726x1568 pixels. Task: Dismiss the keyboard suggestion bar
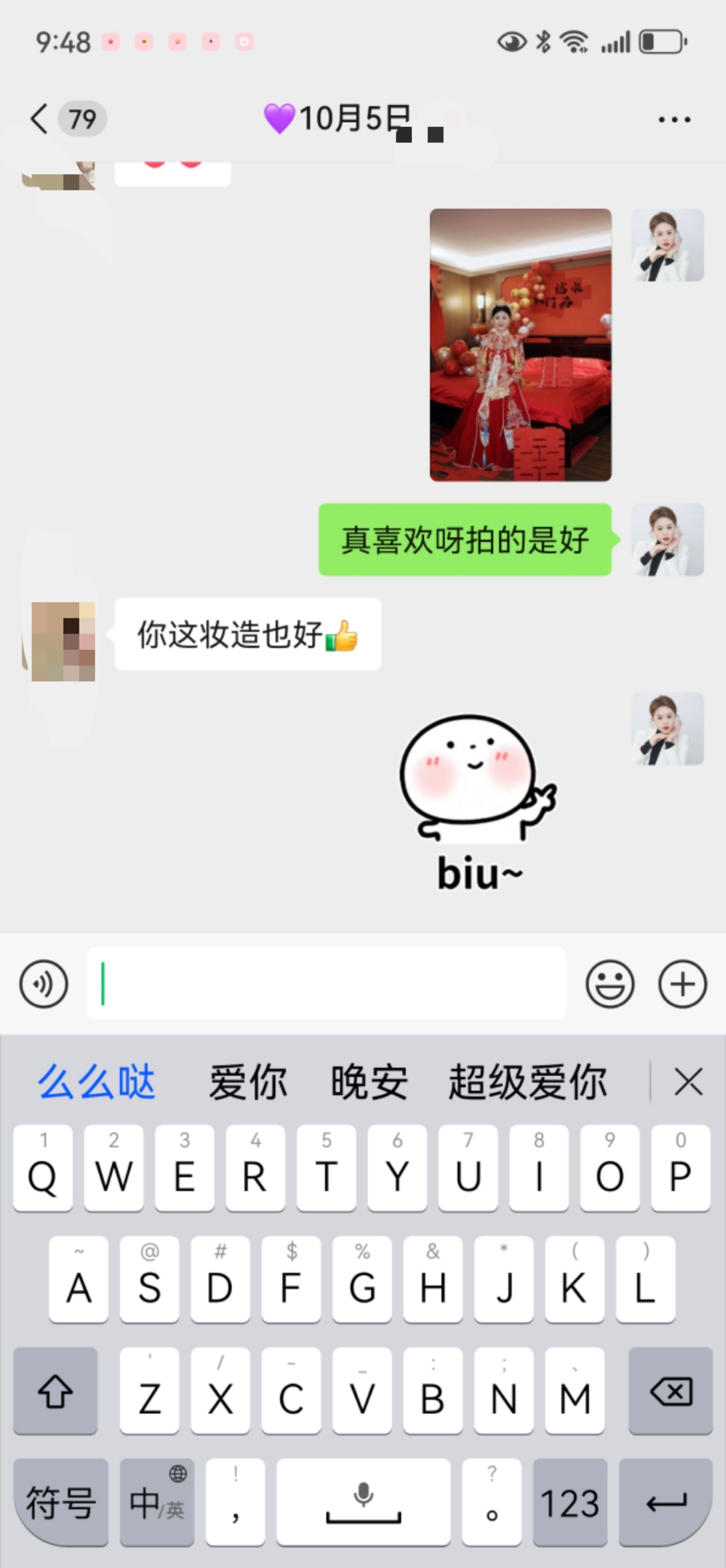pos(689,1081)
